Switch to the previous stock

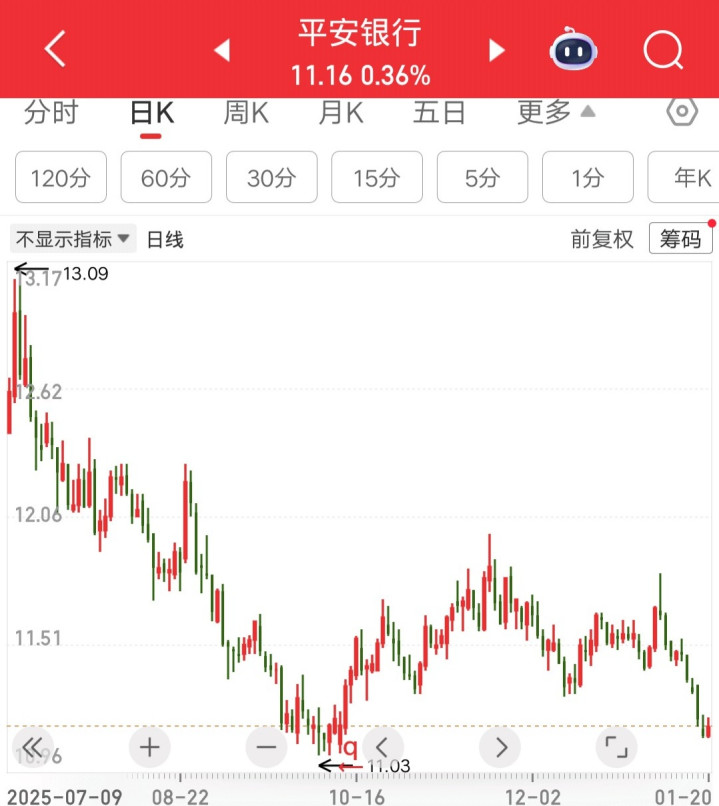[222, 50]
